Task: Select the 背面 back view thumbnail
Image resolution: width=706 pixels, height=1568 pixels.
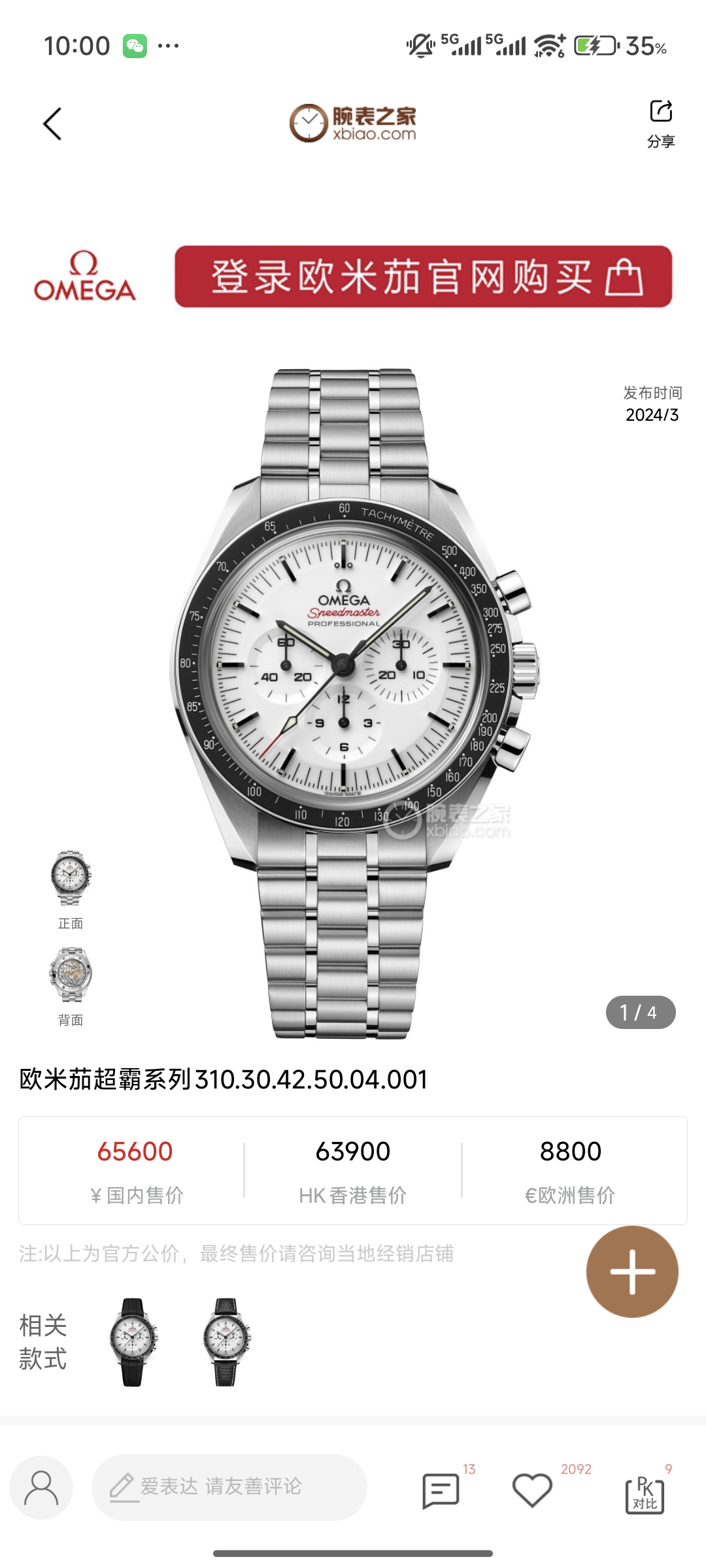Action: pyautogui.click(x=71, y=975)
